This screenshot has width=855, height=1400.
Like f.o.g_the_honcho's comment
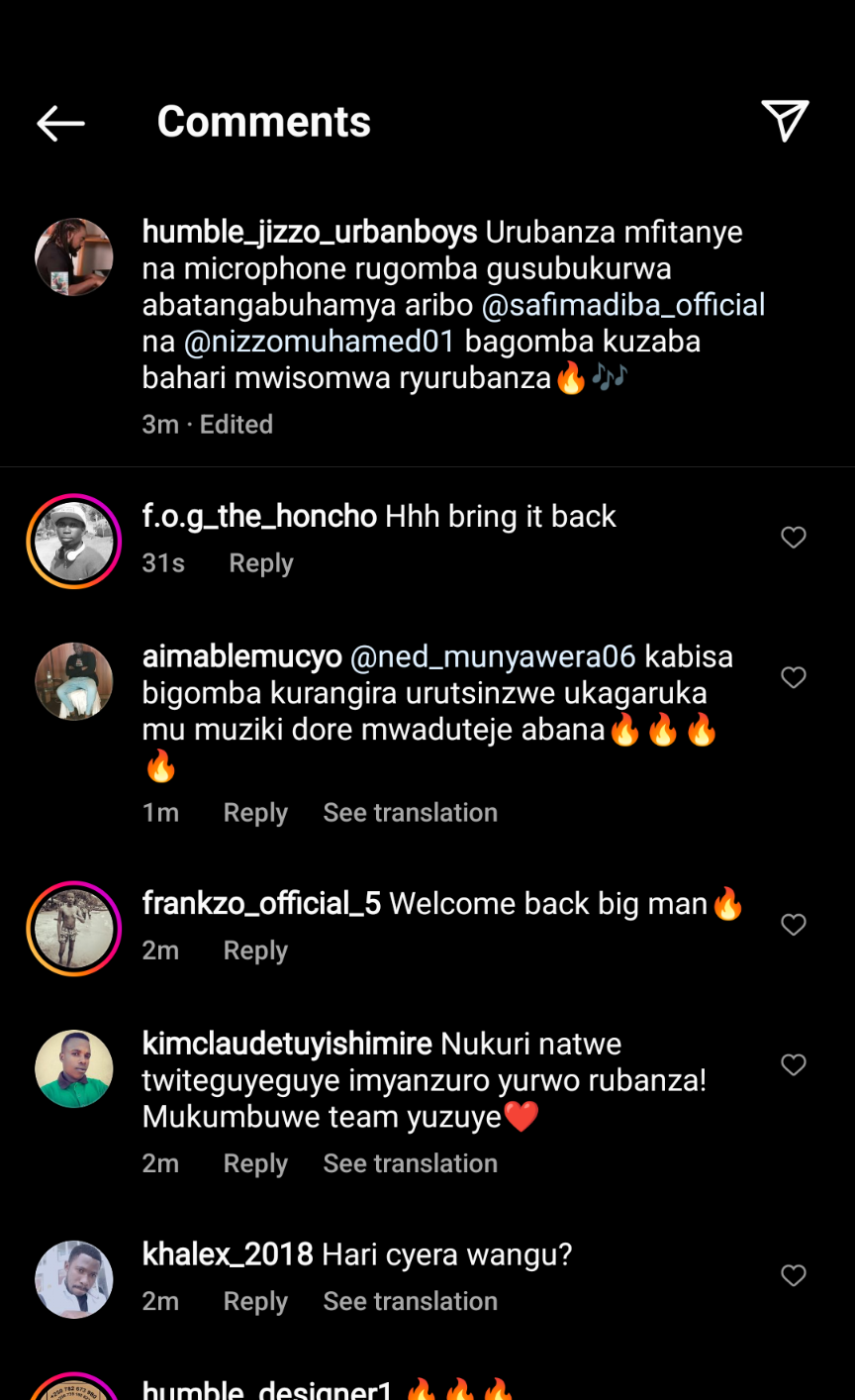[793, 538]
